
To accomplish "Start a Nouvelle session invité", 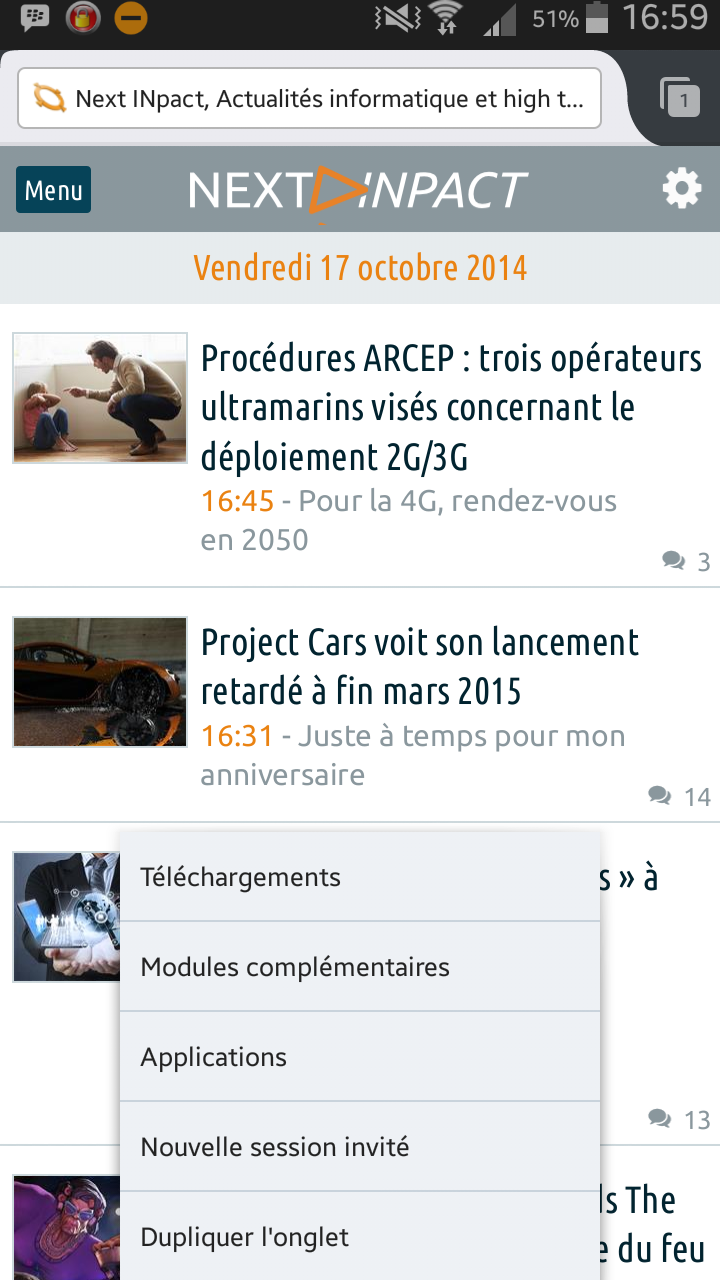I will click(360, 1147).
